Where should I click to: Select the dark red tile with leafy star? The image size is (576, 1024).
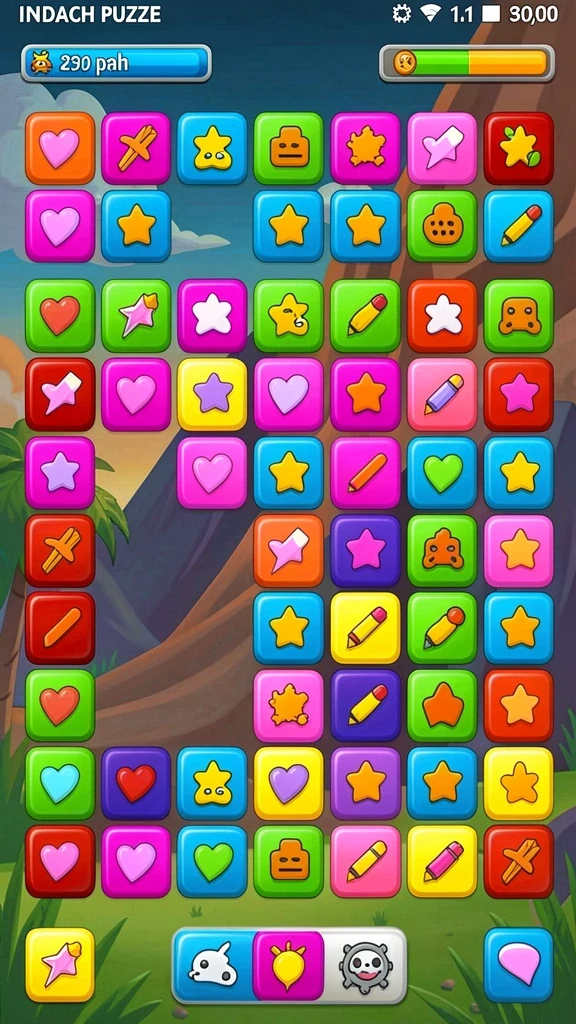click(x=519, y=148)
